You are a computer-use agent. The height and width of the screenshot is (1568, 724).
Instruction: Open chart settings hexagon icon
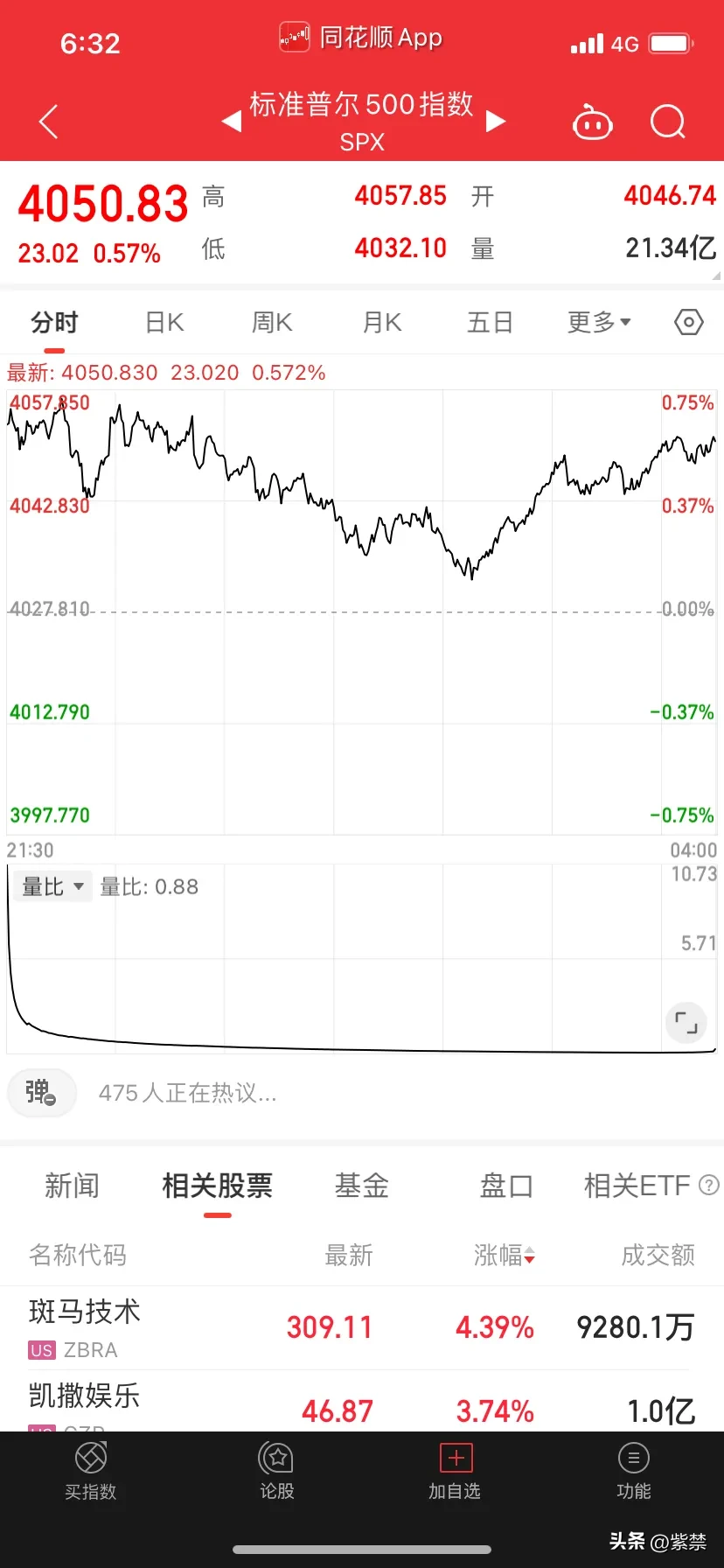(689, 323)
